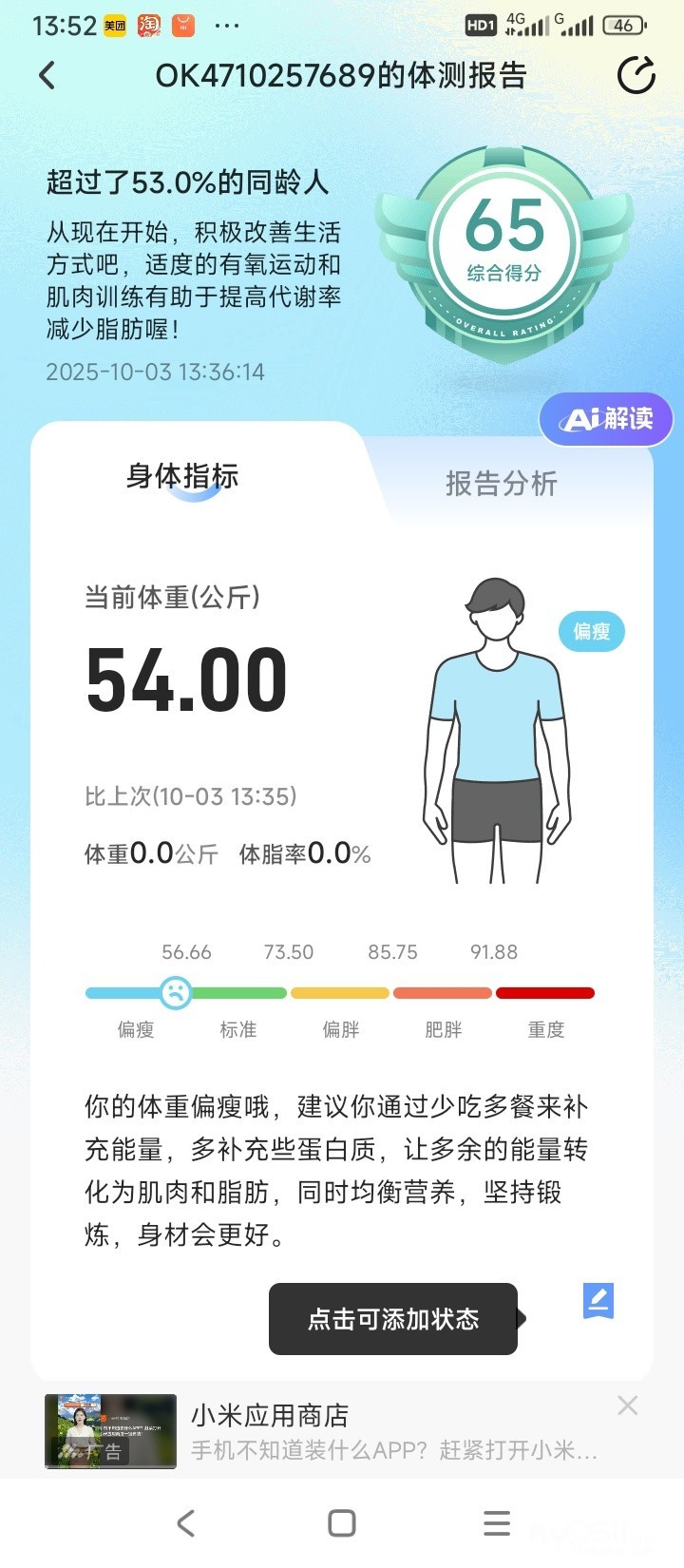The image size is (684, 1568).
Task: Select the 身体指标 tab
Action: [182, 476]
